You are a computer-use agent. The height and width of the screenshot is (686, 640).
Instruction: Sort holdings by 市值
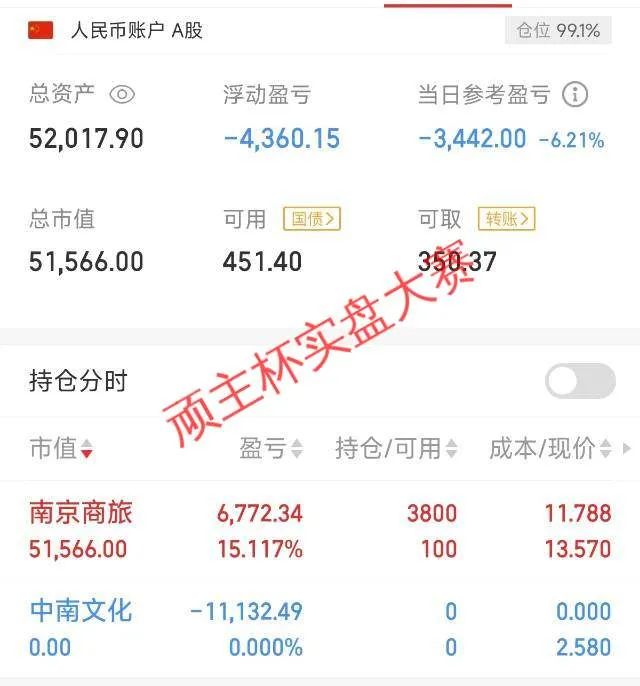[61, 449]
